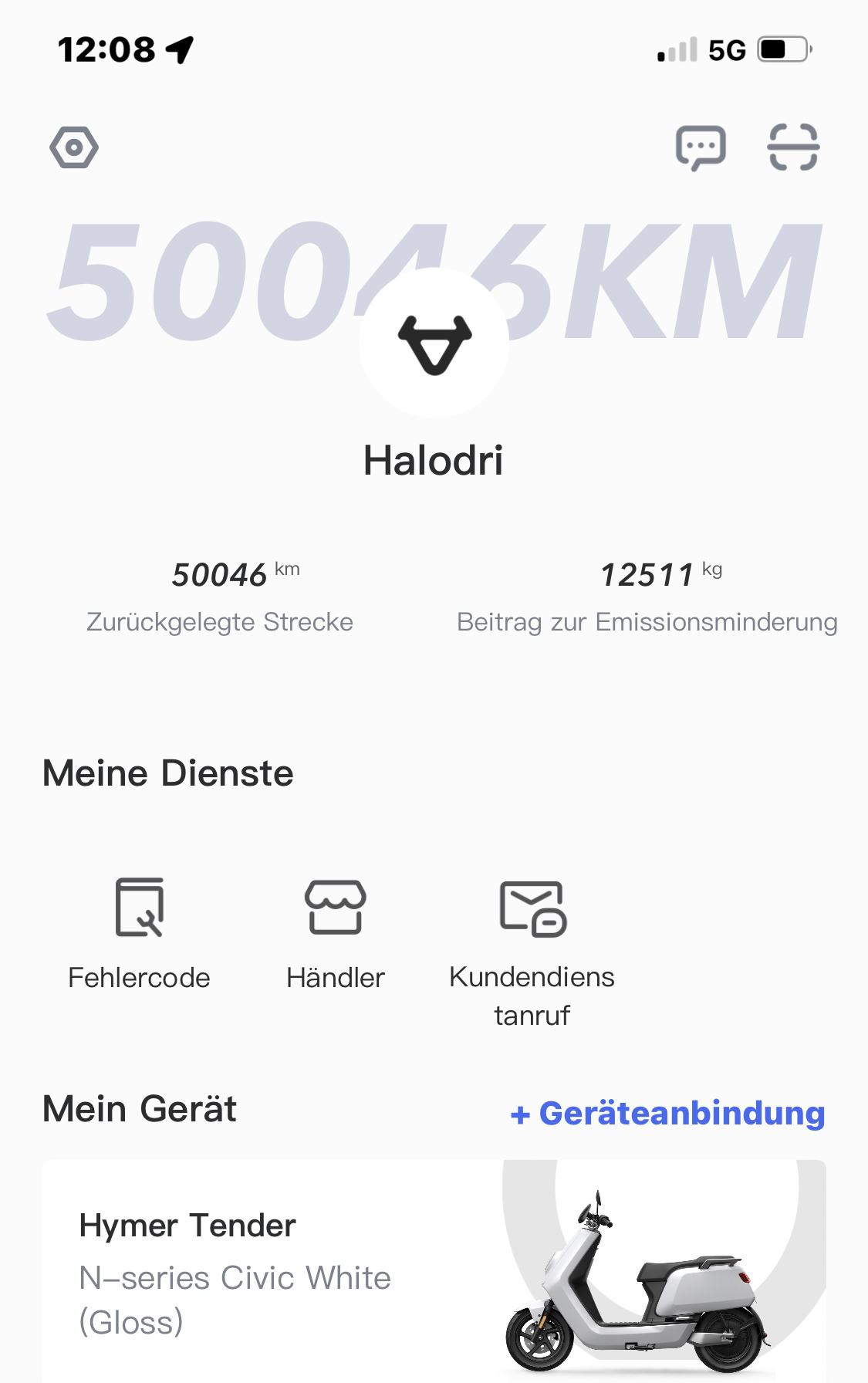The width and height of the screenshot is (868, 1383).
Task: Add a device via Geräteanbindung
Action: point(668,1114)
